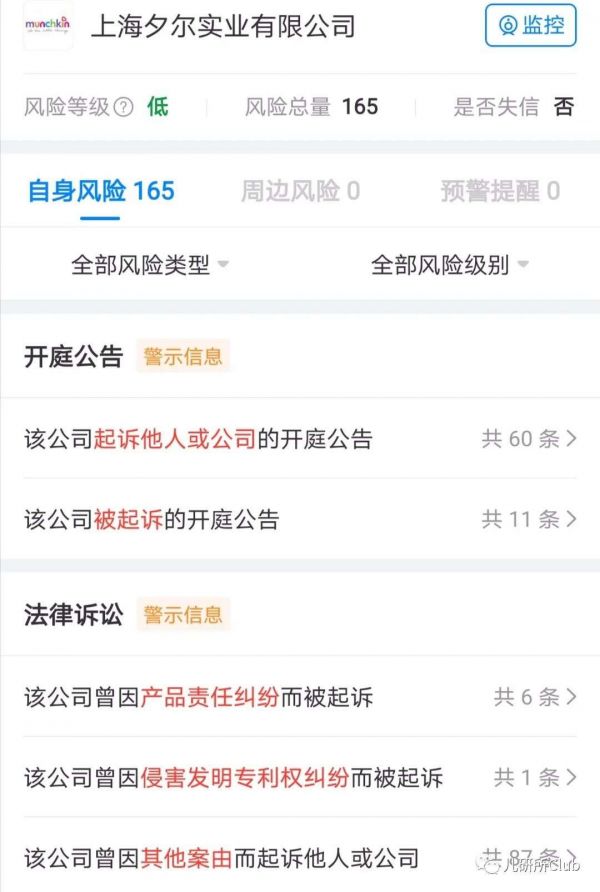The width and height of the screenshot is (600, 892).
Task: Switch to the 自身风险 tab
Action: pos(101,190)
